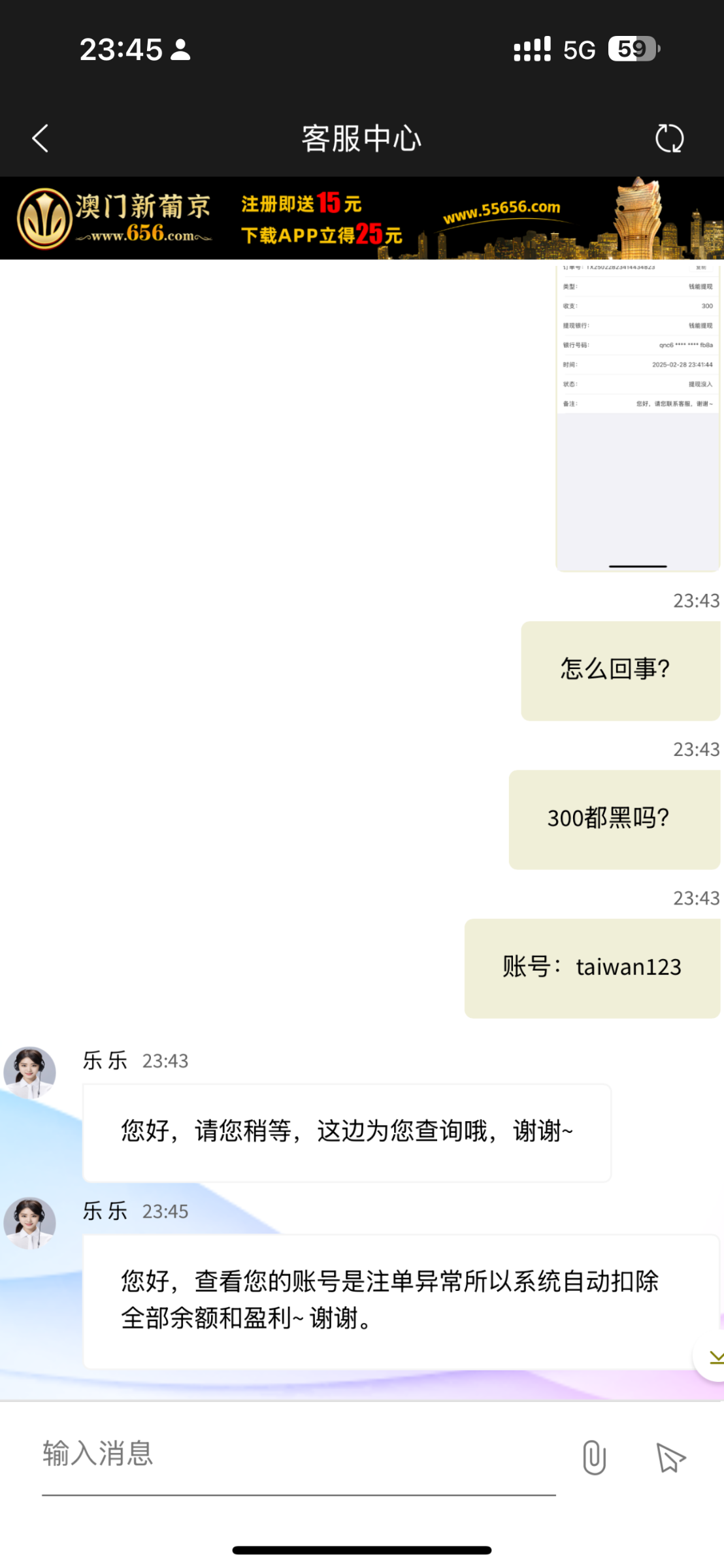Go back from the 客服中心 screen
Image resolution: width=724 pixels, height=1568 pixels.
tap(41, 139)
